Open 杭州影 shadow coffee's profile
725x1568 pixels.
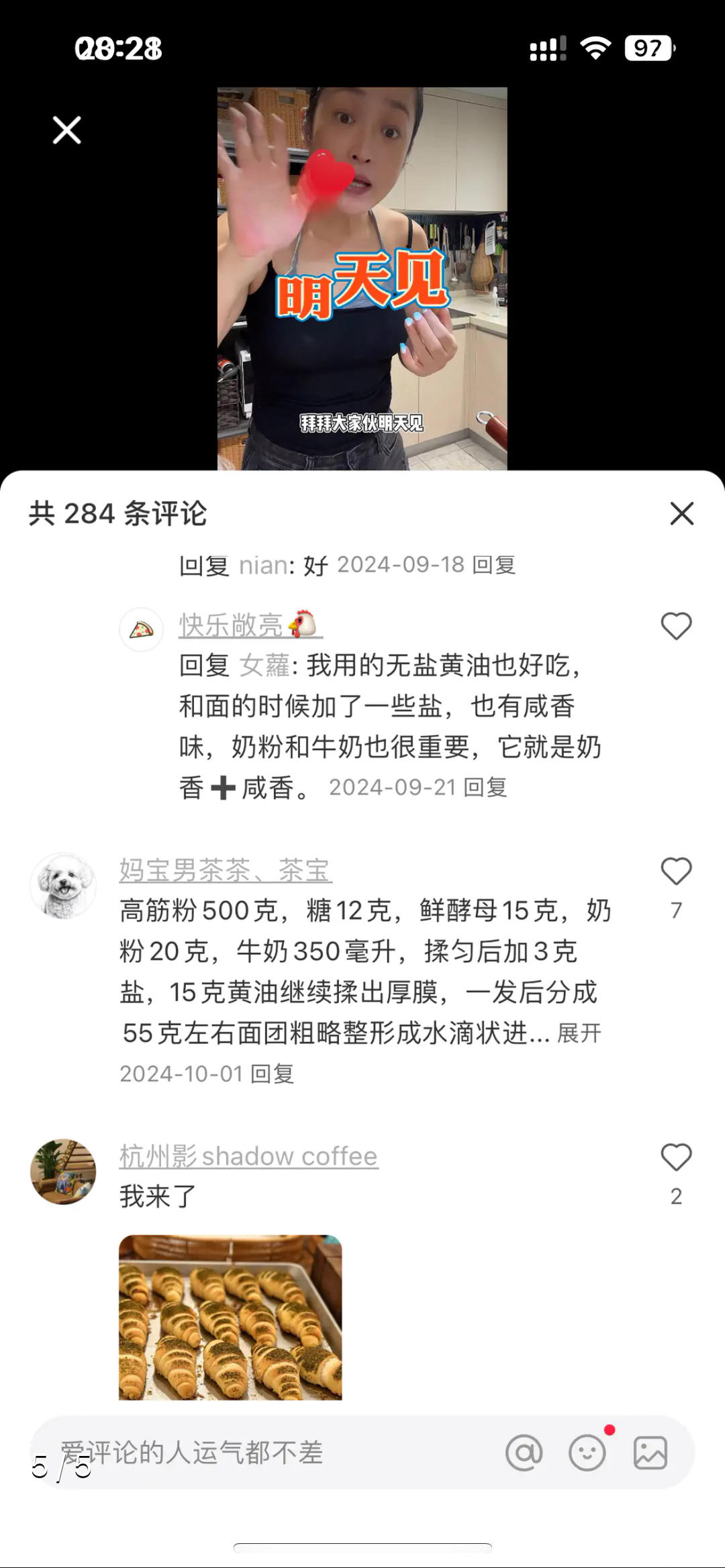(248, 1157)
